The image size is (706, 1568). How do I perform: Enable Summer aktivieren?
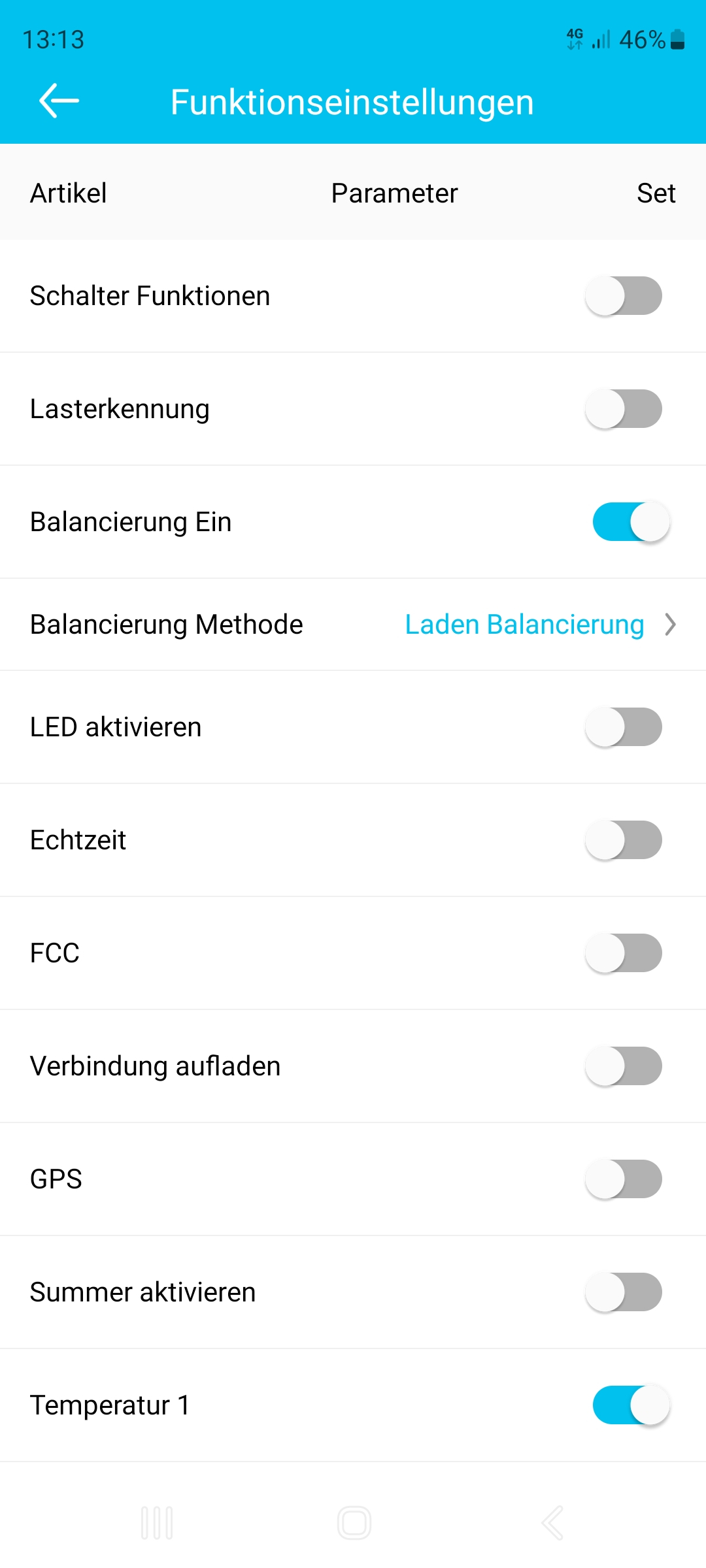tap(624, 1292)
